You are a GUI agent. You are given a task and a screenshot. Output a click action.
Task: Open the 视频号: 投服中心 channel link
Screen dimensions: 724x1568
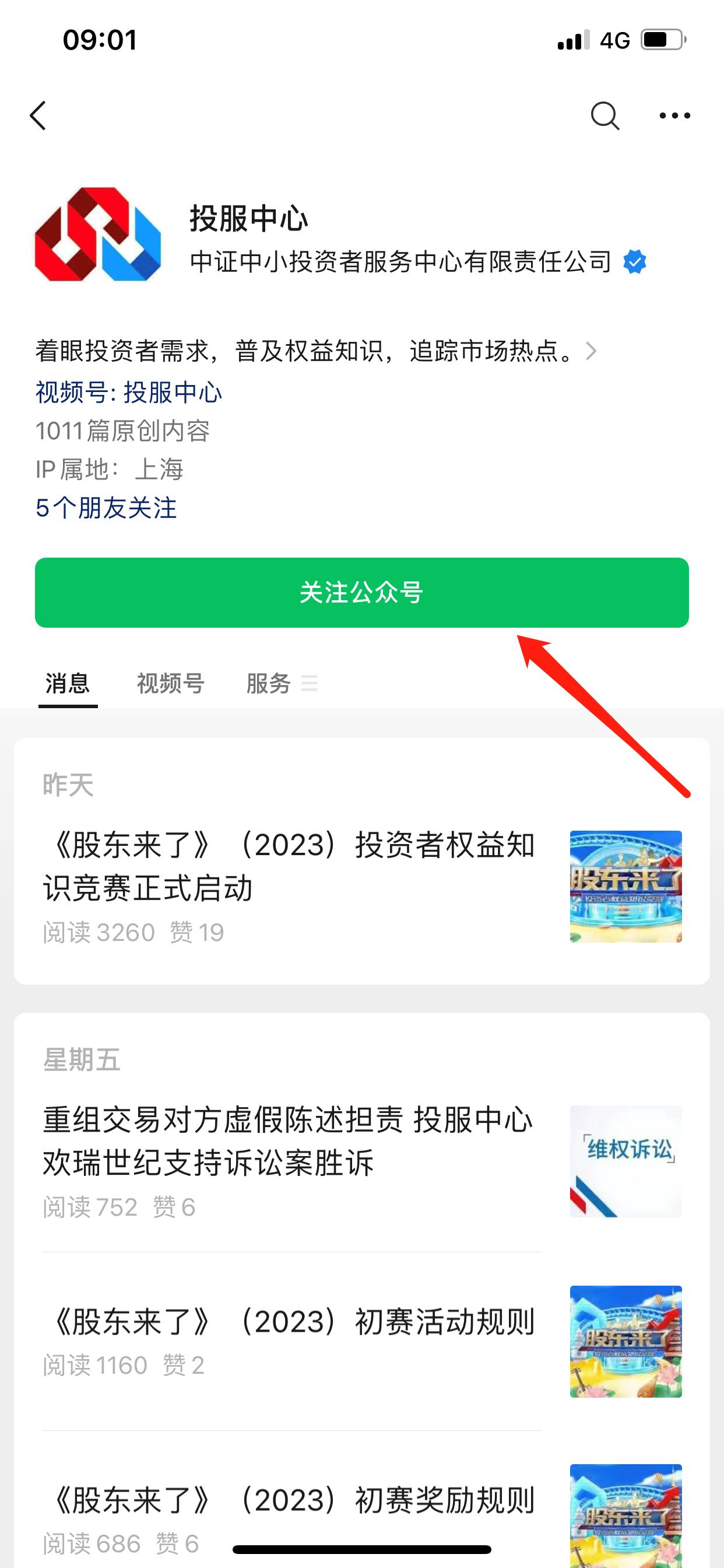click(x=129, y=392)
